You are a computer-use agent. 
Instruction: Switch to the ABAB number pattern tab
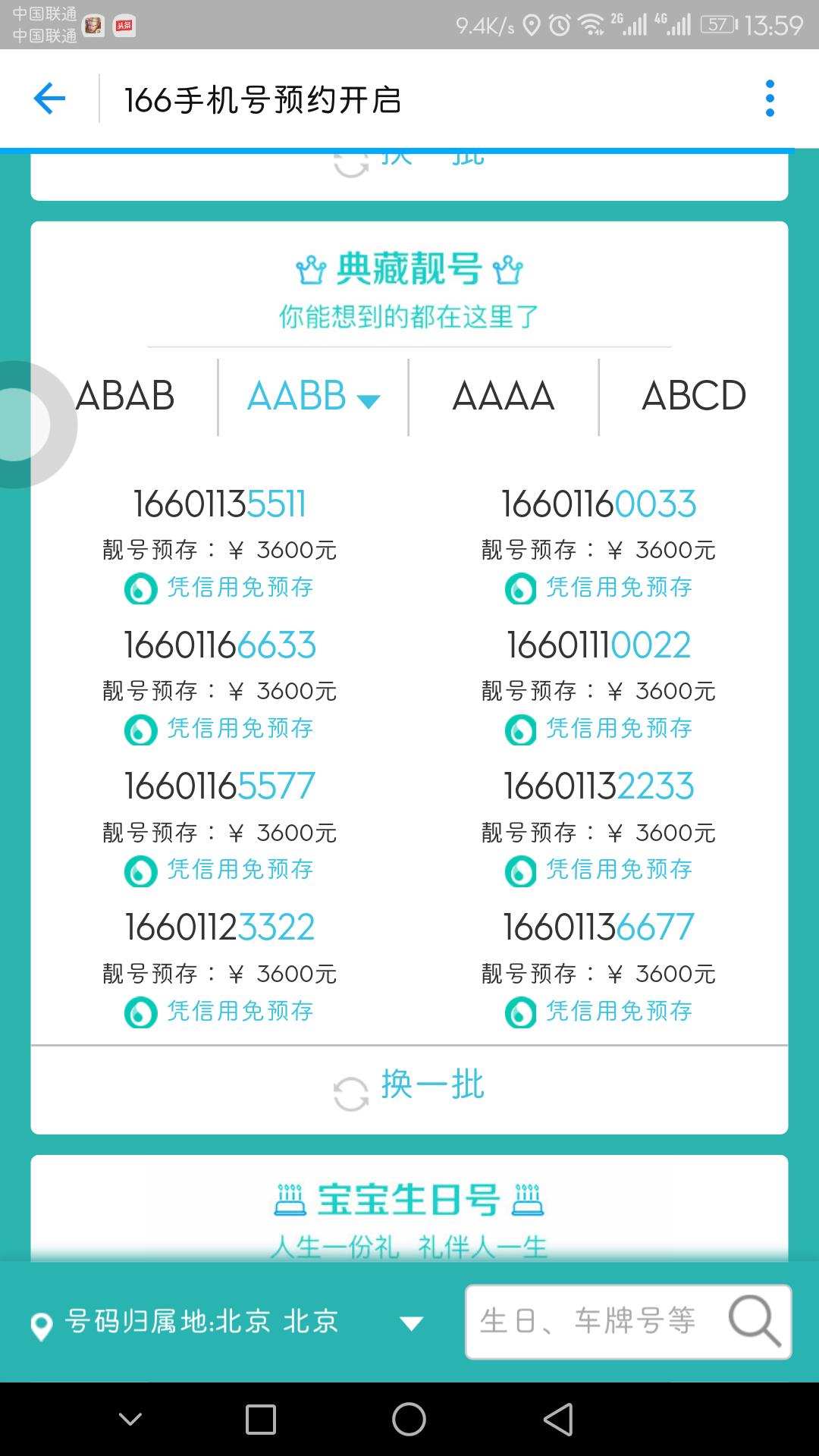(x=126, y=397)
